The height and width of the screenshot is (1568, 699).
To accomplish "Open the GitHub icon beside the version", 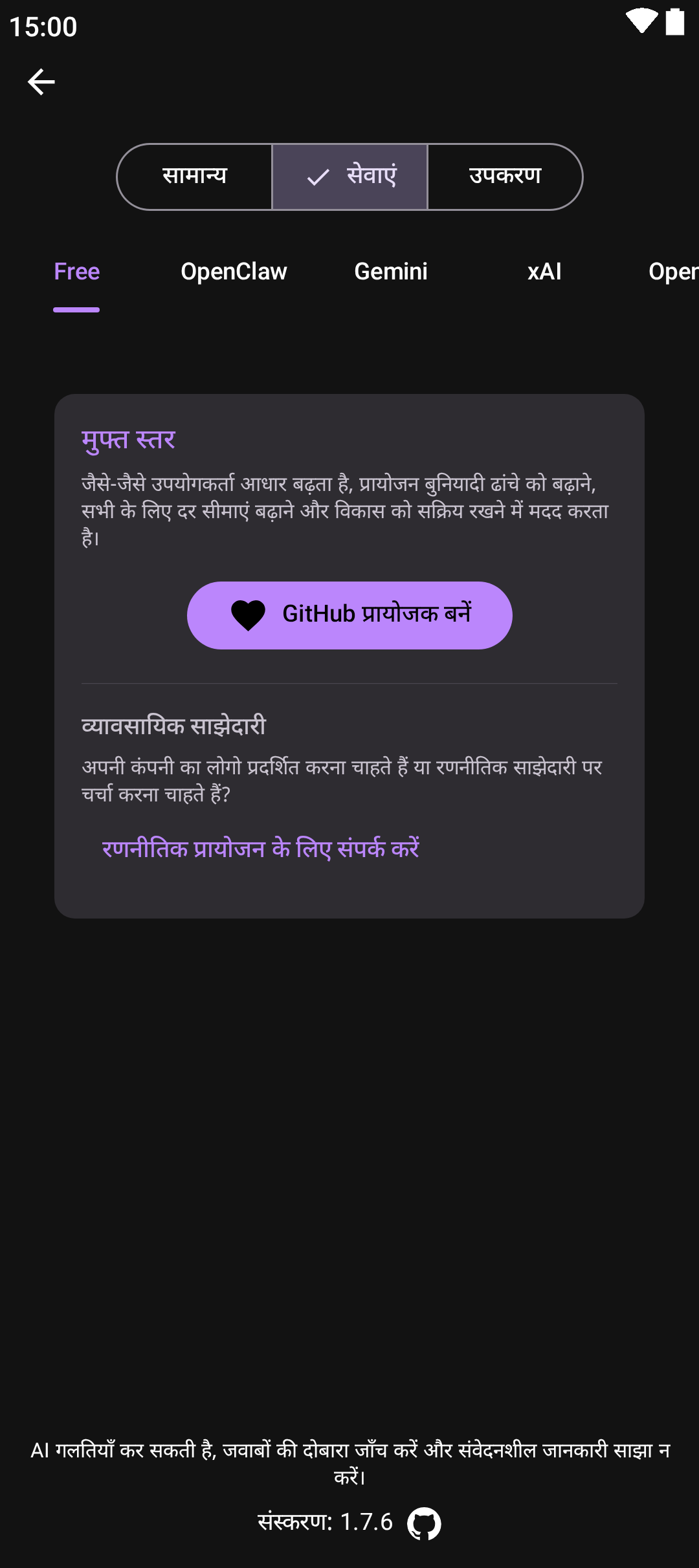I will pyautogui.click(x=424, y=1523).
